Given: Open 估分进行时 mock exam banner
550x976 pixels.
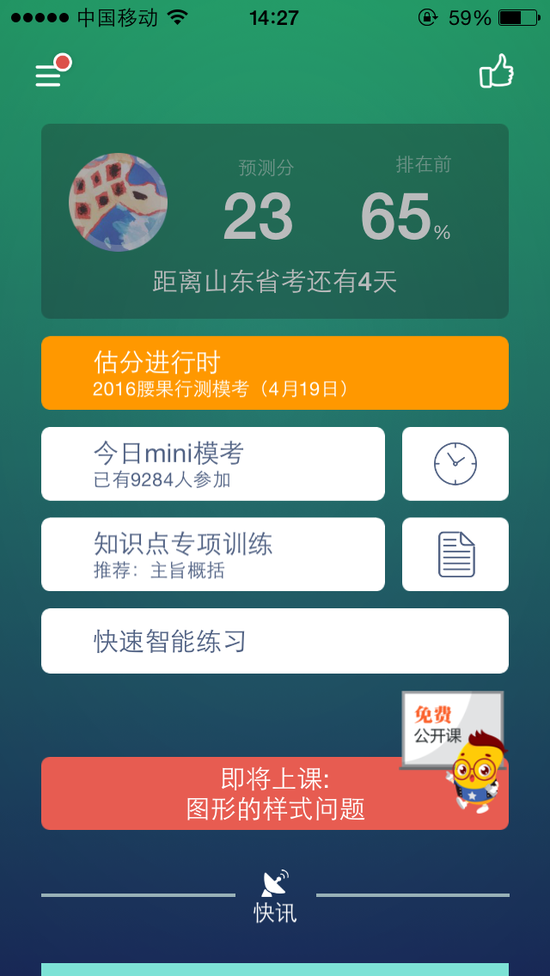Looking at the screenshot, I should click(275, 373).
